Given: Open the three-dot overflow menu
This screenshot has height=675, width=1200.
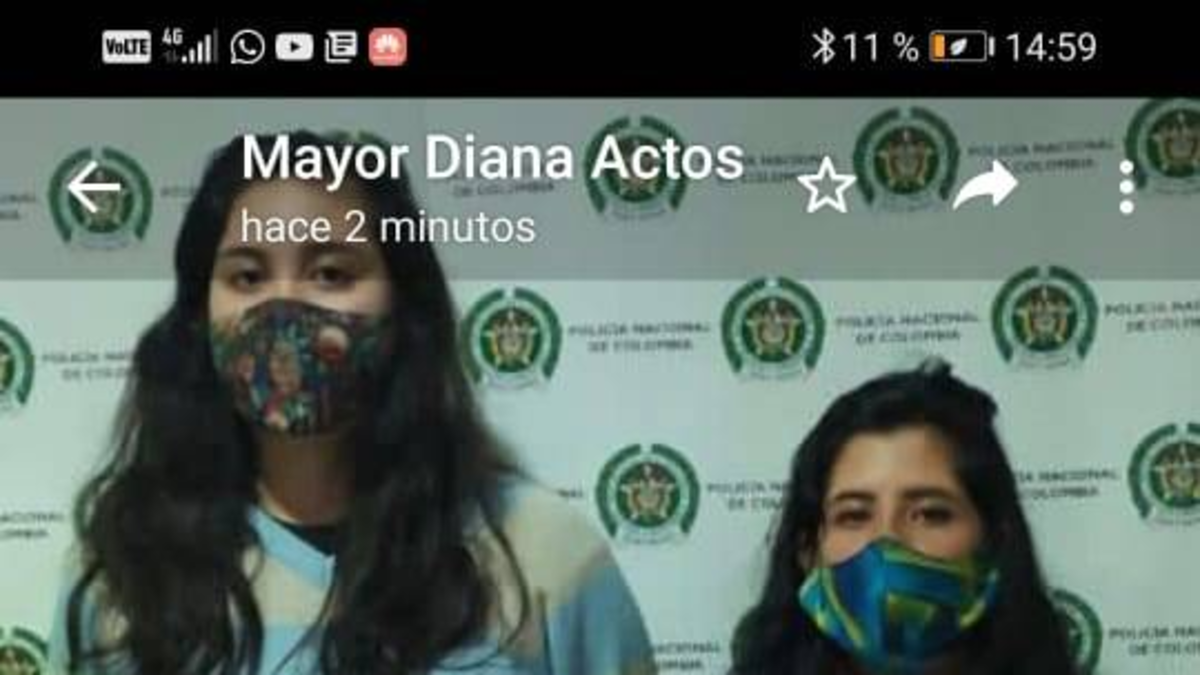Looking at the screenshot, I should pyautogui.click(x=1127, y=187).
